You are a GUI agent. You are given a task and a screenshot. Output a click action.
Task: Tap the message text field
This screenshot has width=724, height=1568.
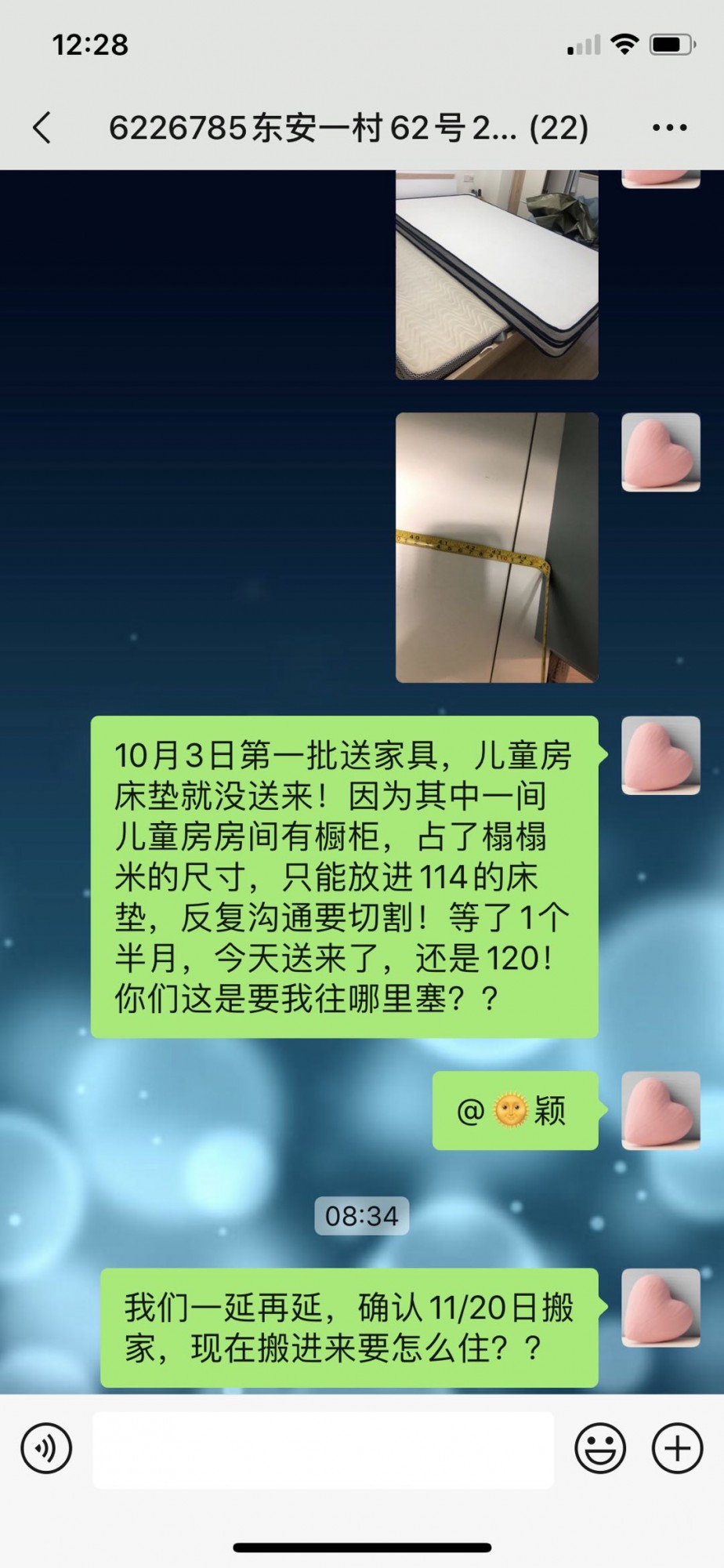click(323, 1449)
